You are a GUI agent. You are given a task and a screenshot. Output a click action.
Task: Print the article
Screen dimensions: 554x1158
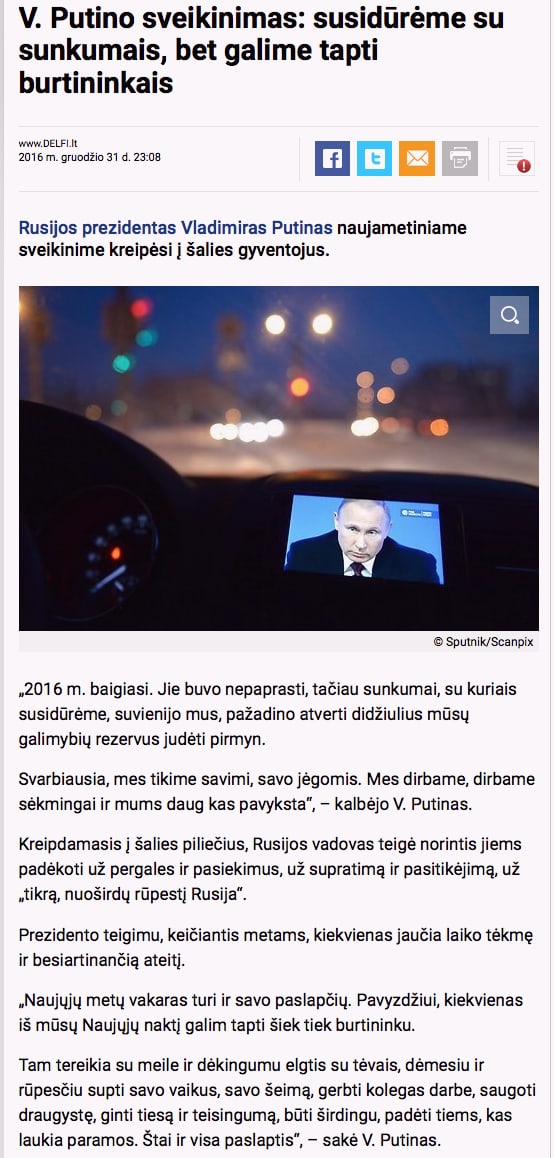[460, 158]
